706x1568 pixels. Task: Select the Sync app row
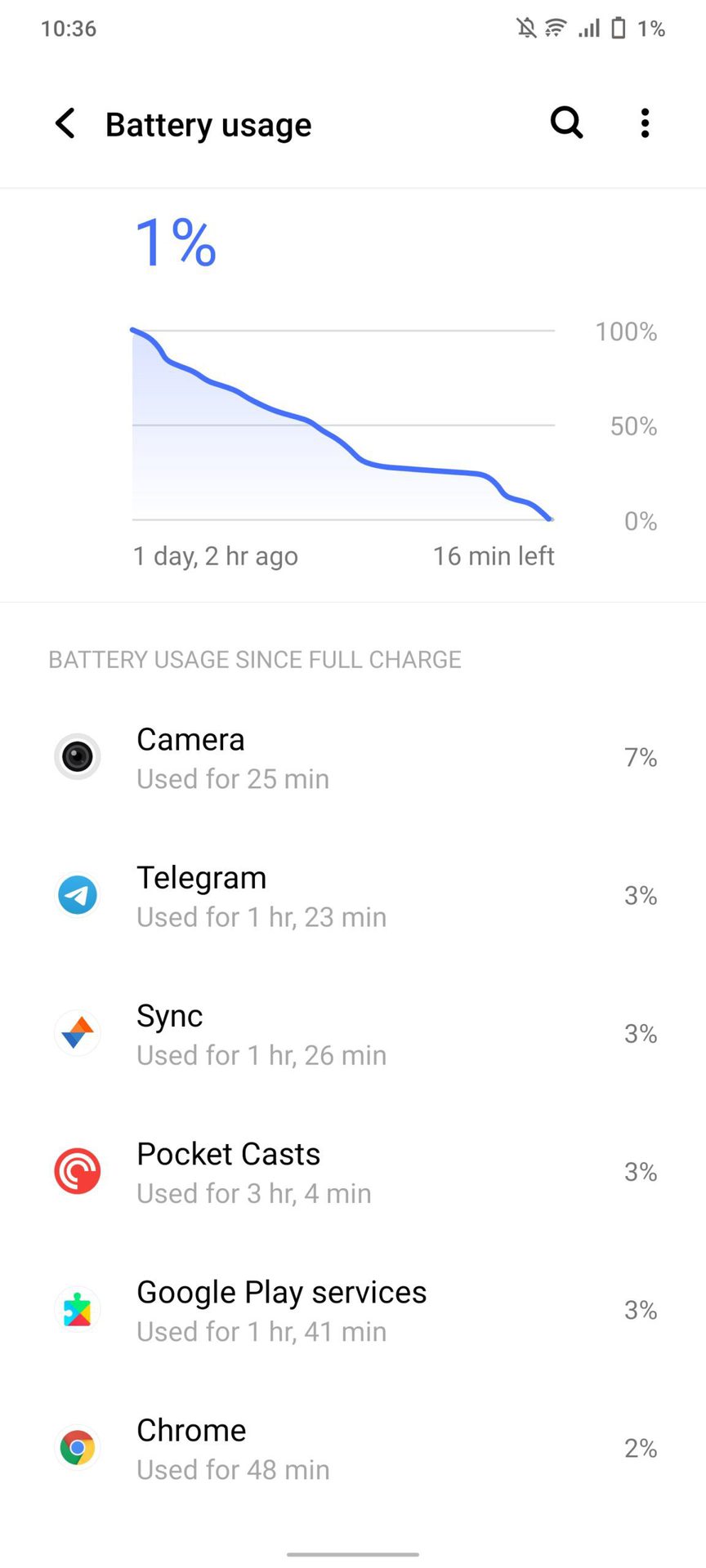[353, 1034]
